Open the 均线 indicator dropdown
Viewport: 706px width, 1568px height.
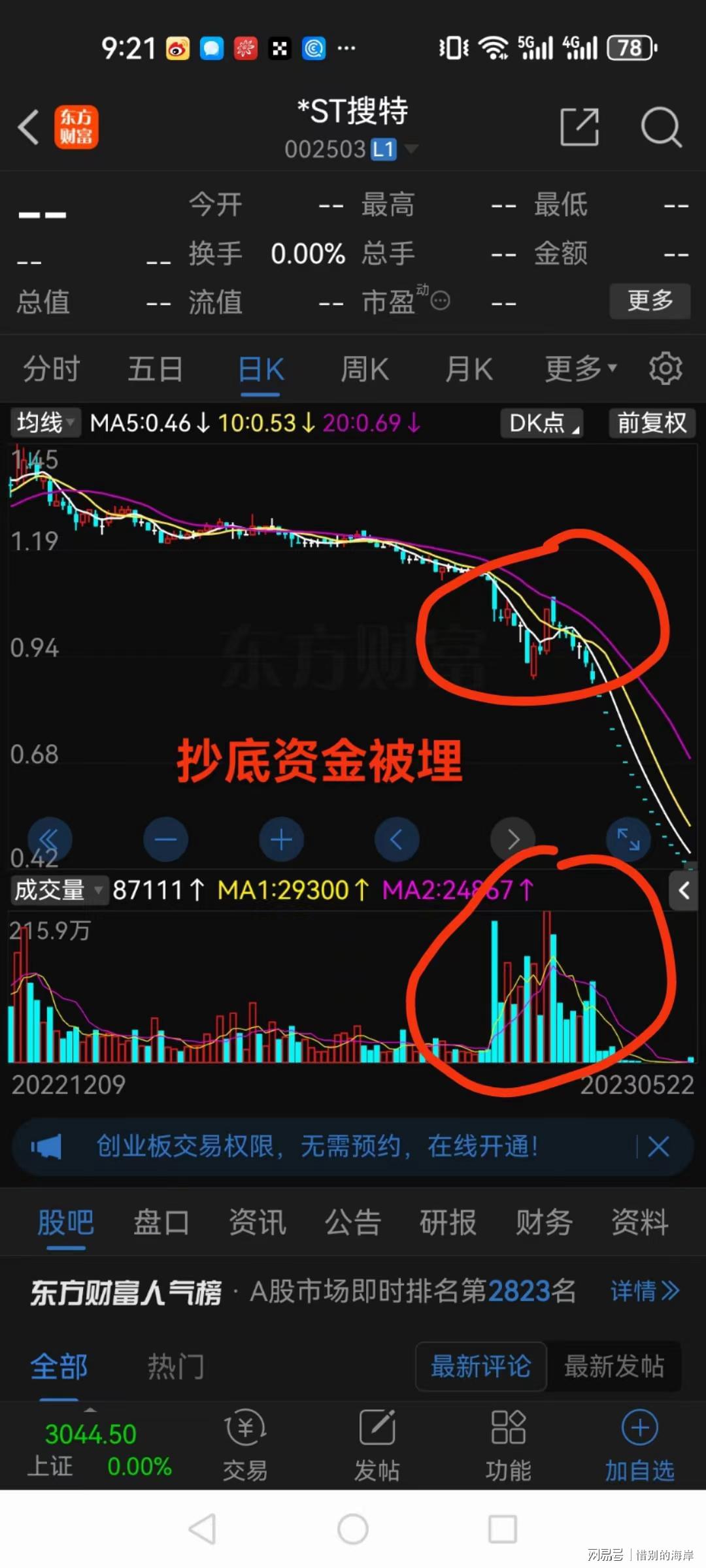(x=45, y=423)
